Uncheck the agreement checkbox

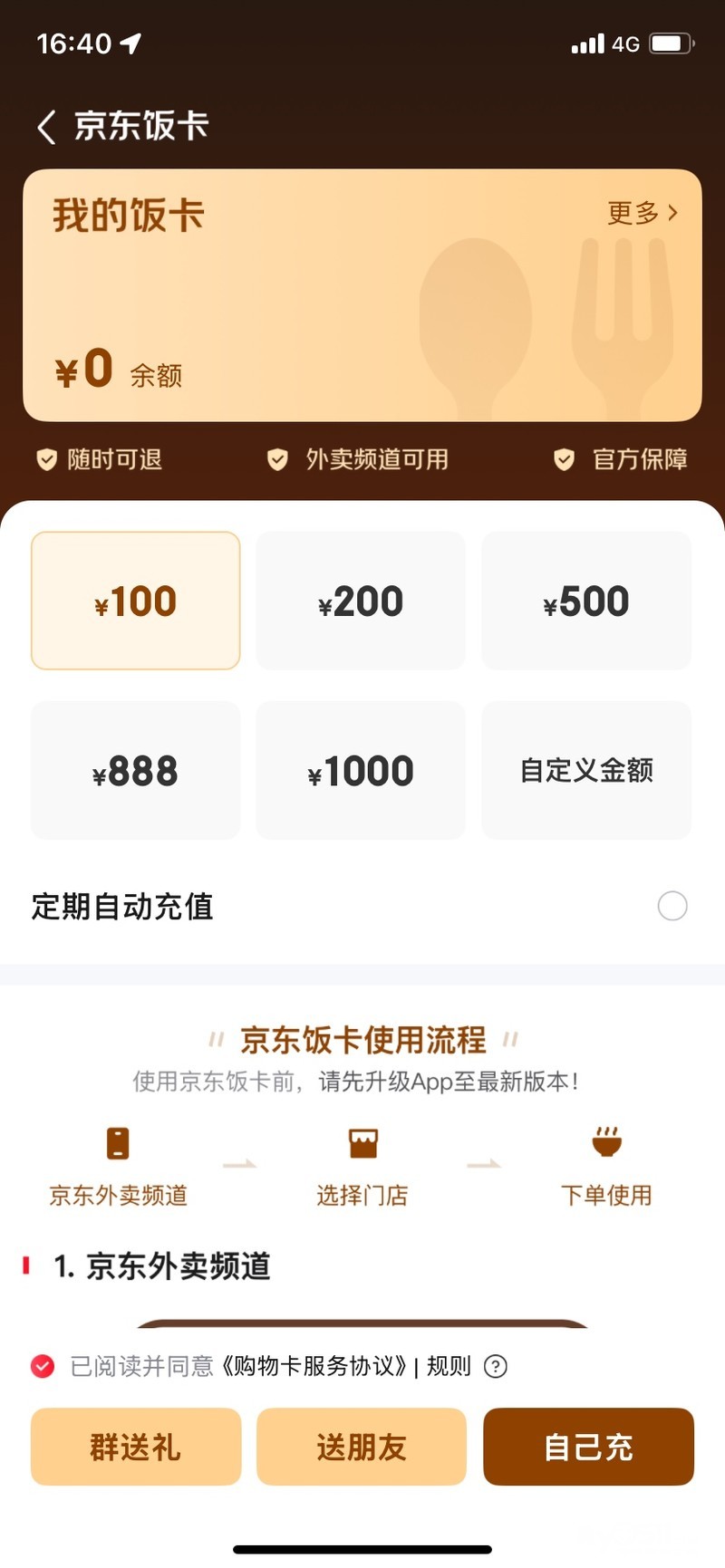pos(43,1366)
